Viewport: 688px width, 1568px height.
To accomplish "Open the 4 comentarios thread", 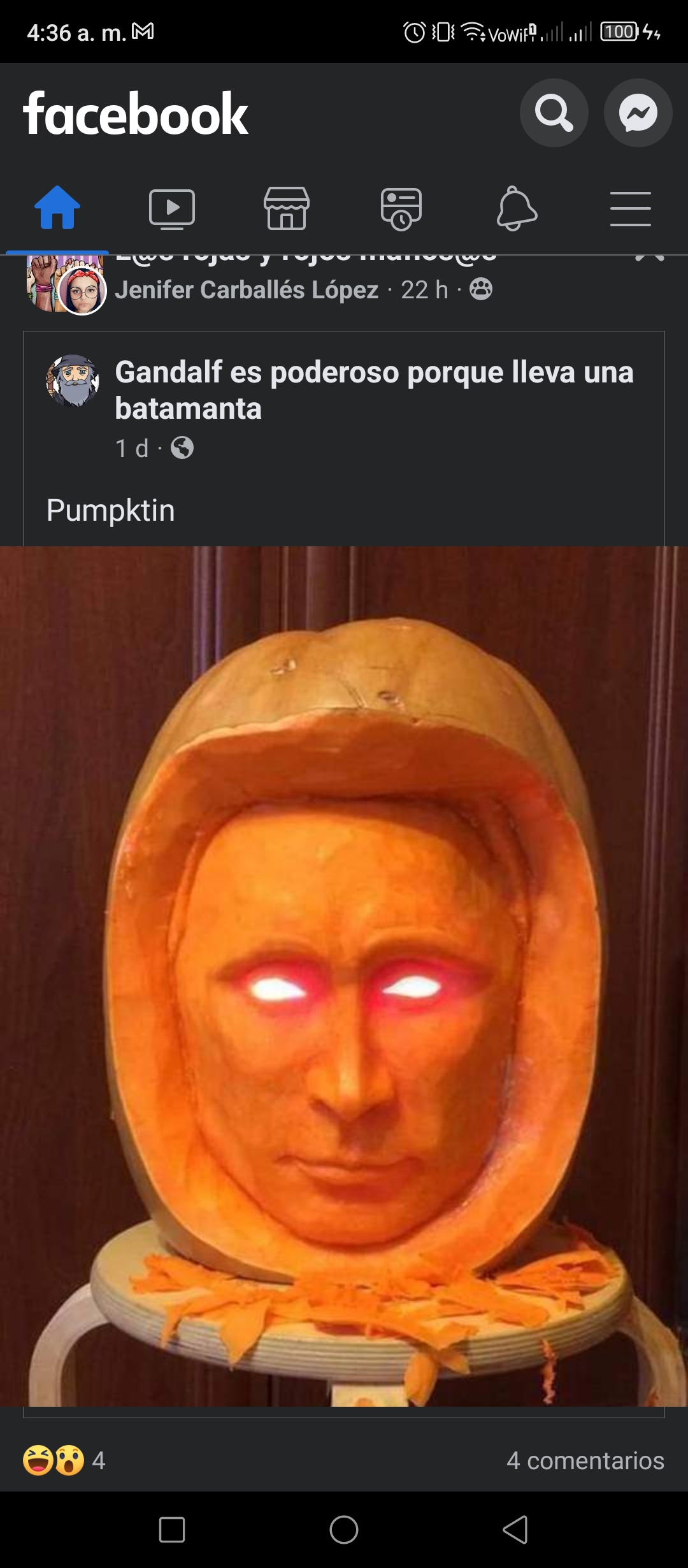I will coord(585,1460).
